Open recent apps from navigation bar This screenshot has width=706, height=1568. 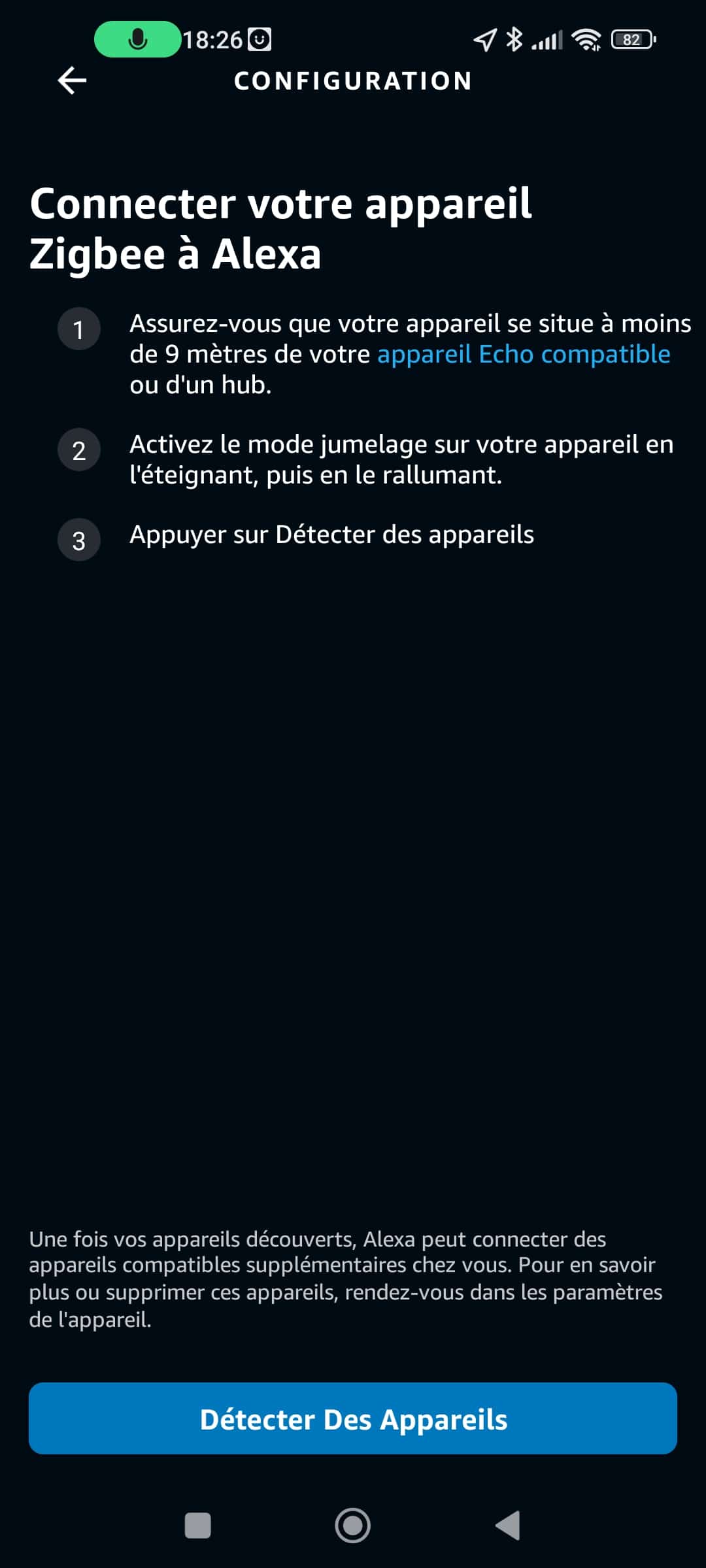click(198, 1526)
